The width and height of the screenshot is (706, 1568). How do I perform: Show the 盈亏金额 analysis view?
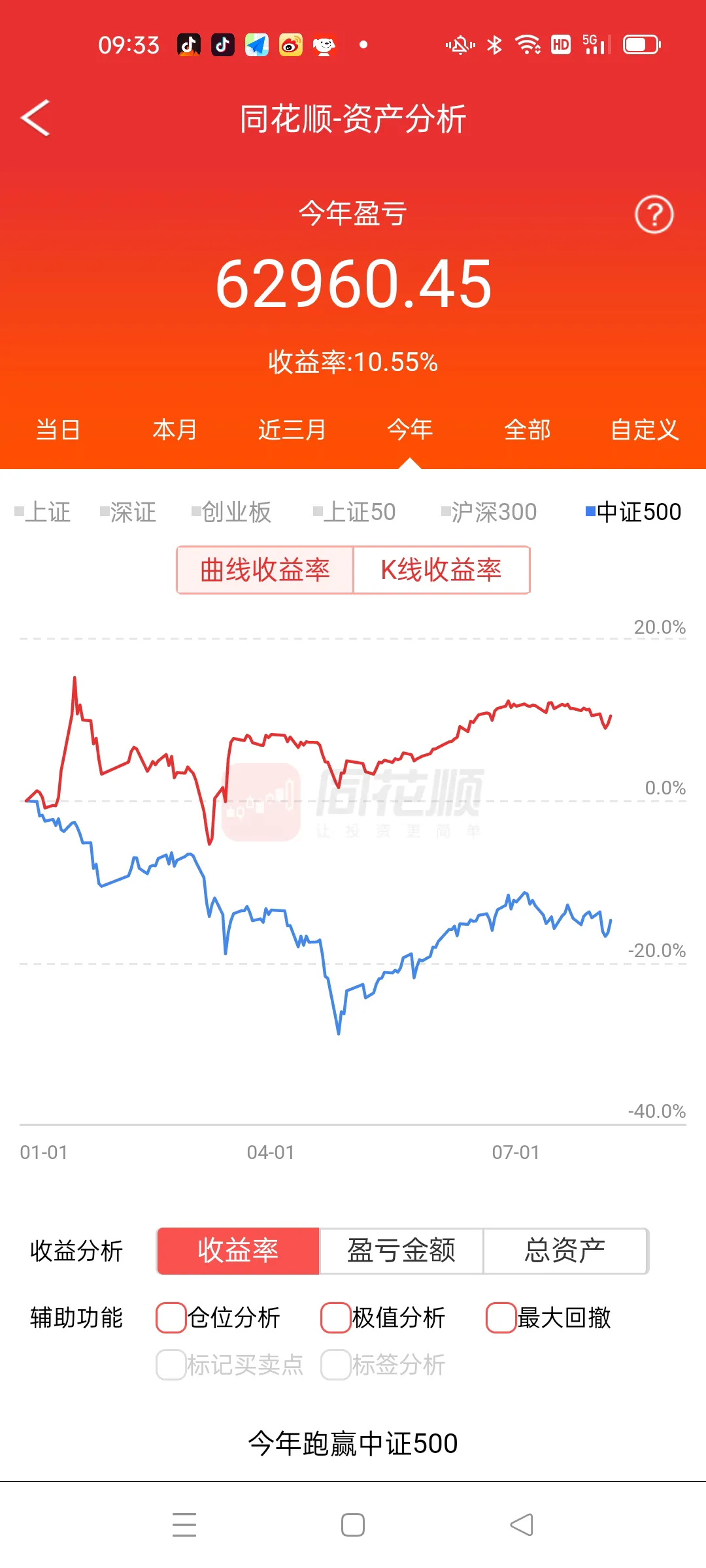tap(401, 1250)
